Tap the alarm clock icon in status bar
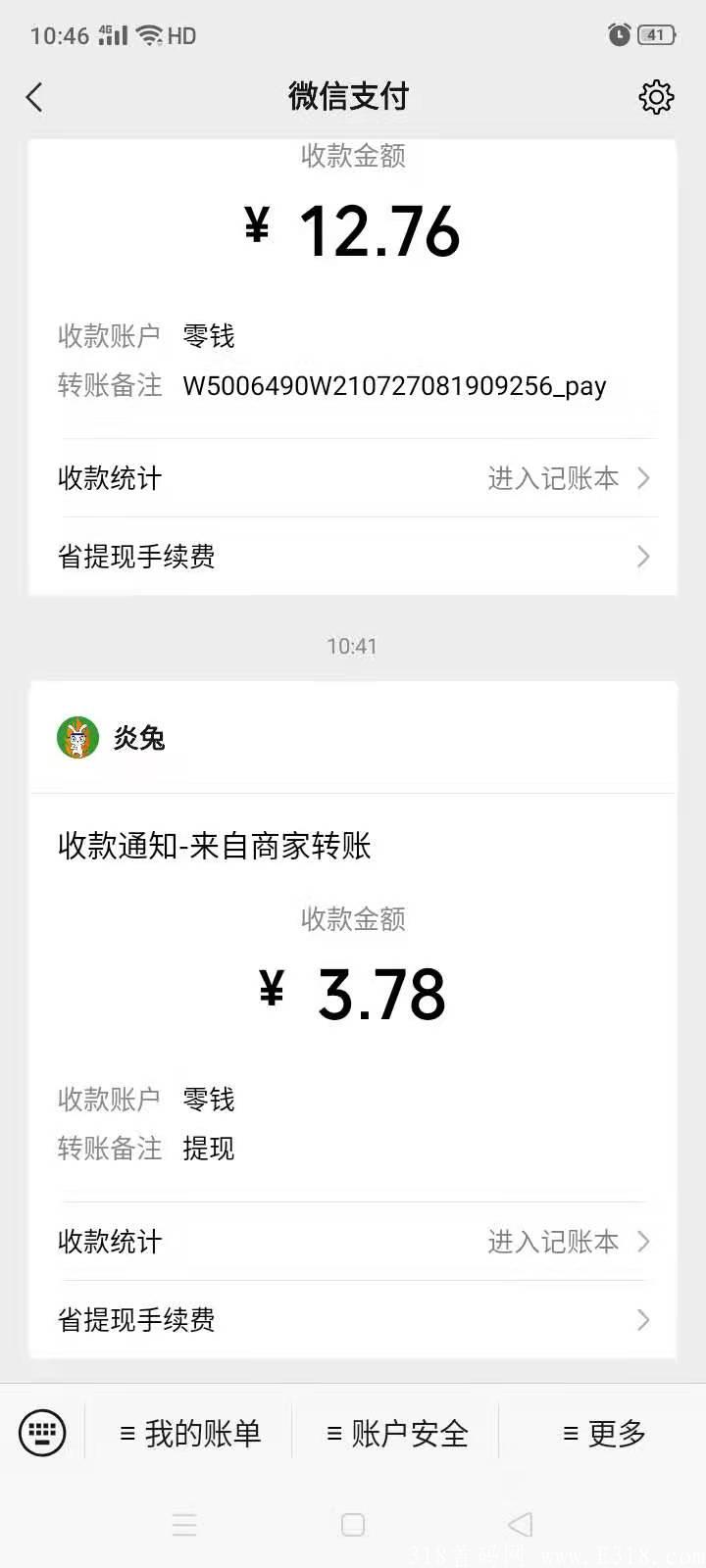 (618, 33)
